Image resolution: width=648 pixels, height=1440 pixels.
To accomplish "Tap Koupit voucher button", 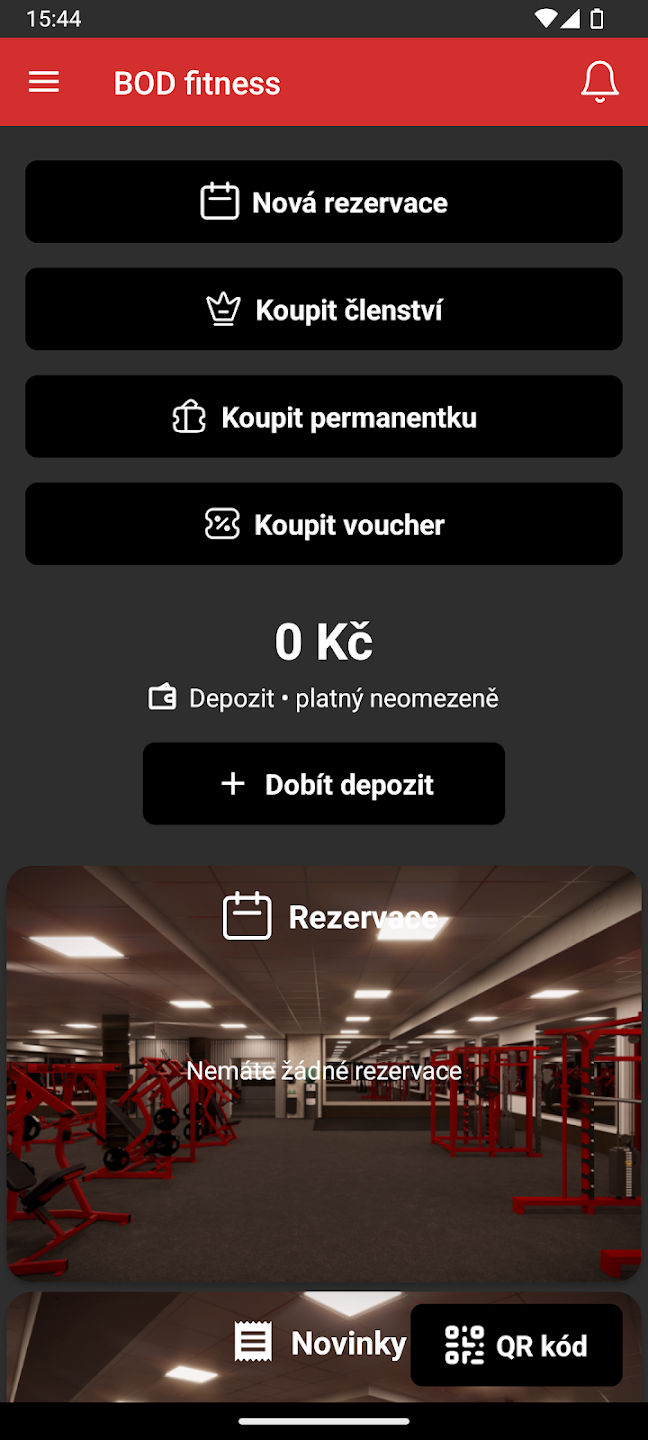I will pos(324,524).
